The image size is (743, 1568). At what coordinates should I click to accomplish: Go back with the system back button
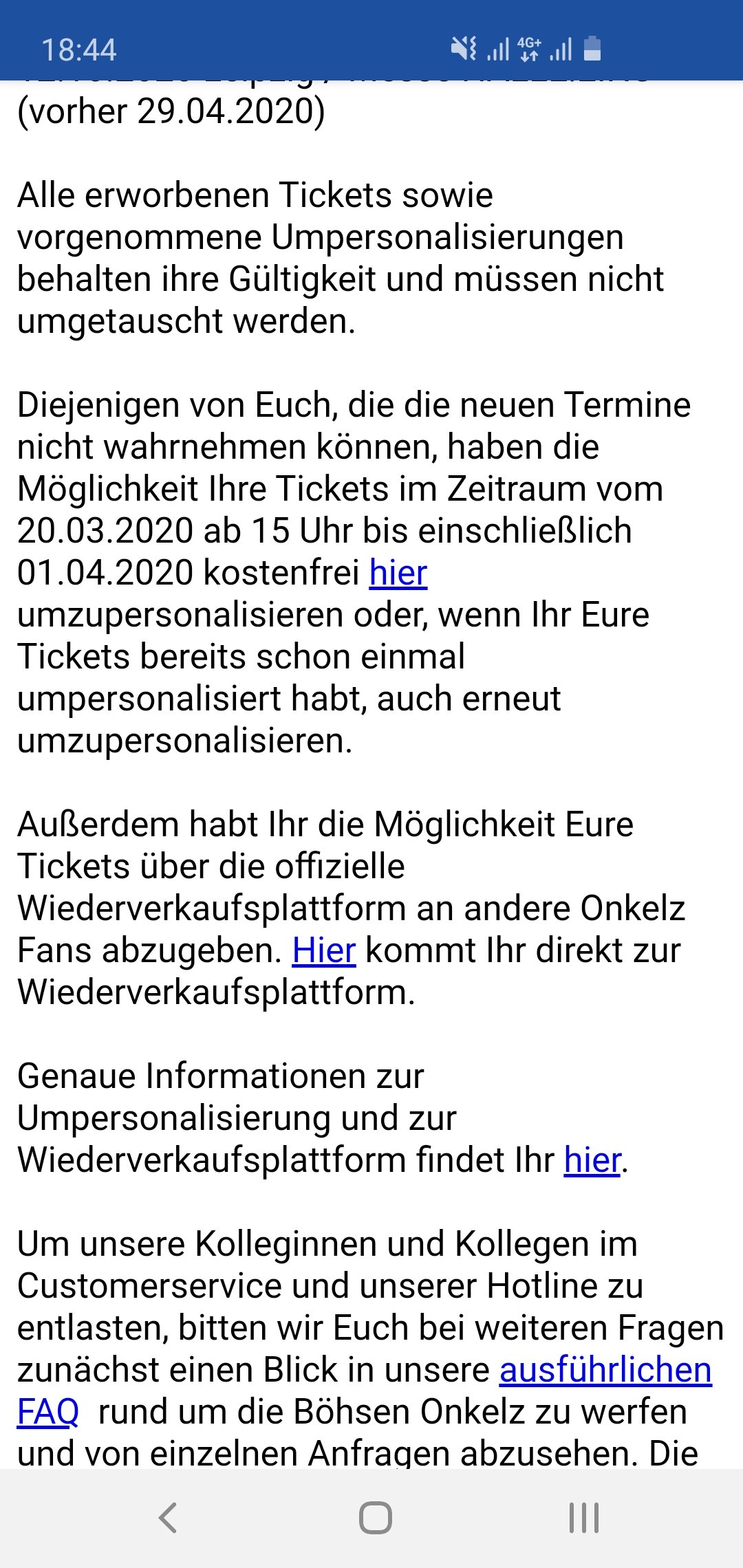pyautogui.click(x=168, y=1517)
